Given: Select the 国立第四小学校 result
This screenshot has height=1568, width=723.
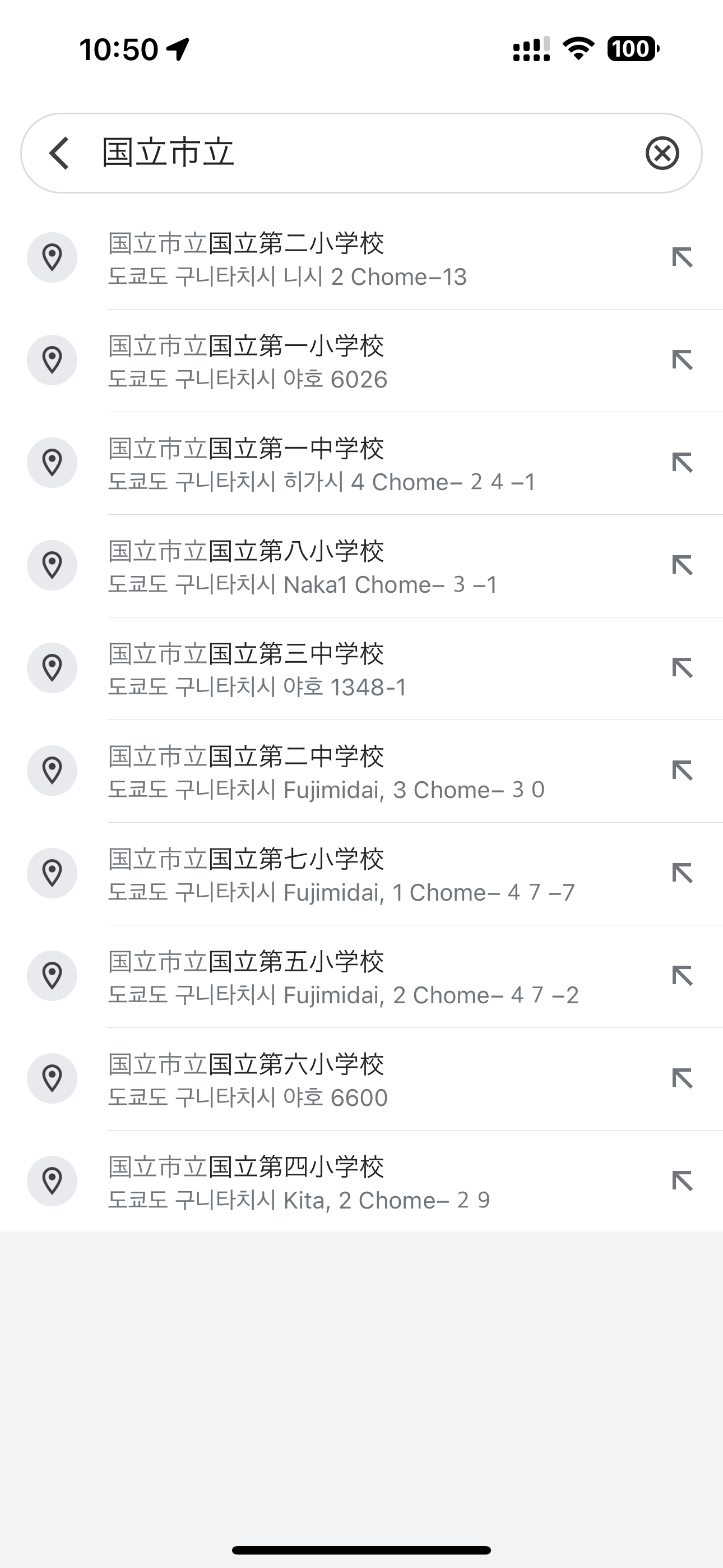Looking at the screenshot, I should coord(361,1182).
